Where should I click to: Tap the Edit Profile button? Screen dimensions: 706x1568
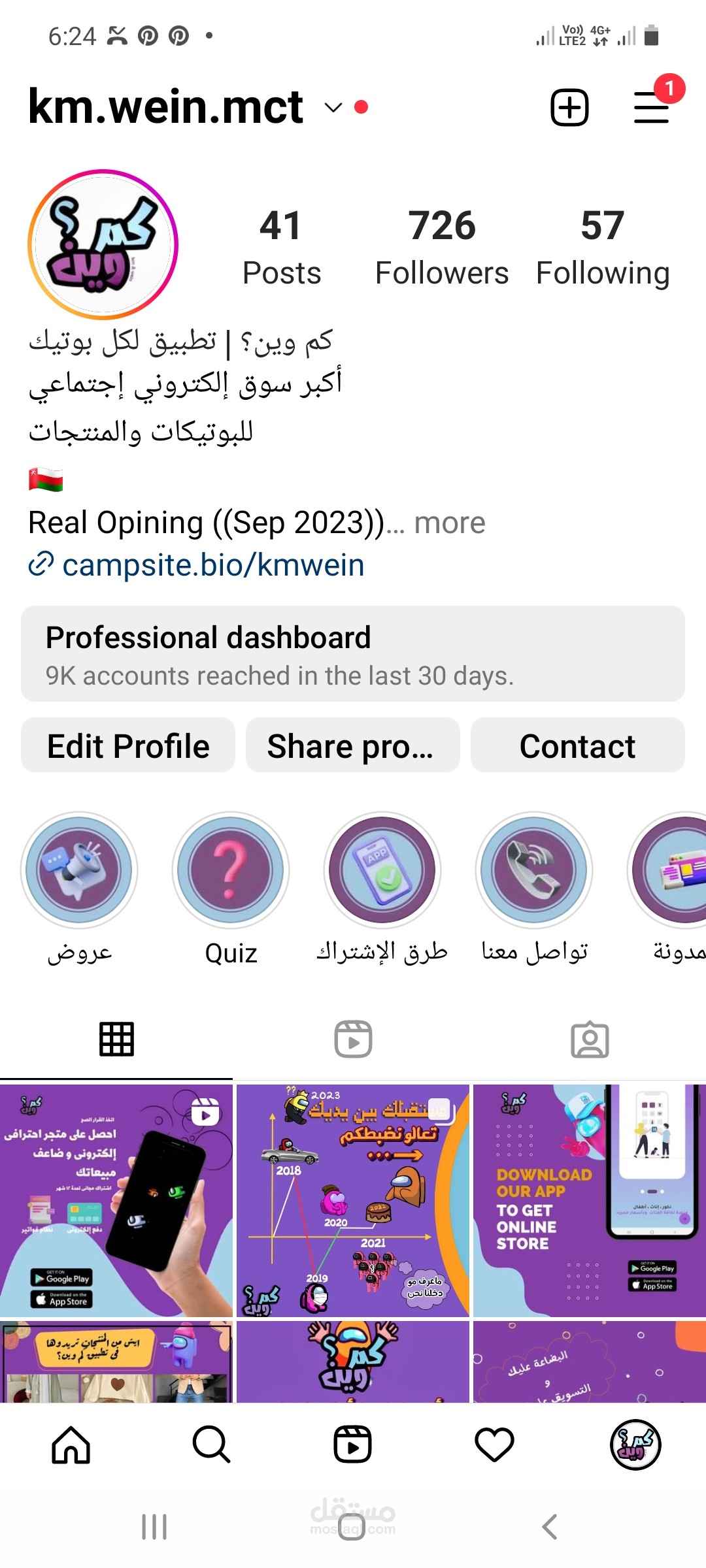[128, 745]
